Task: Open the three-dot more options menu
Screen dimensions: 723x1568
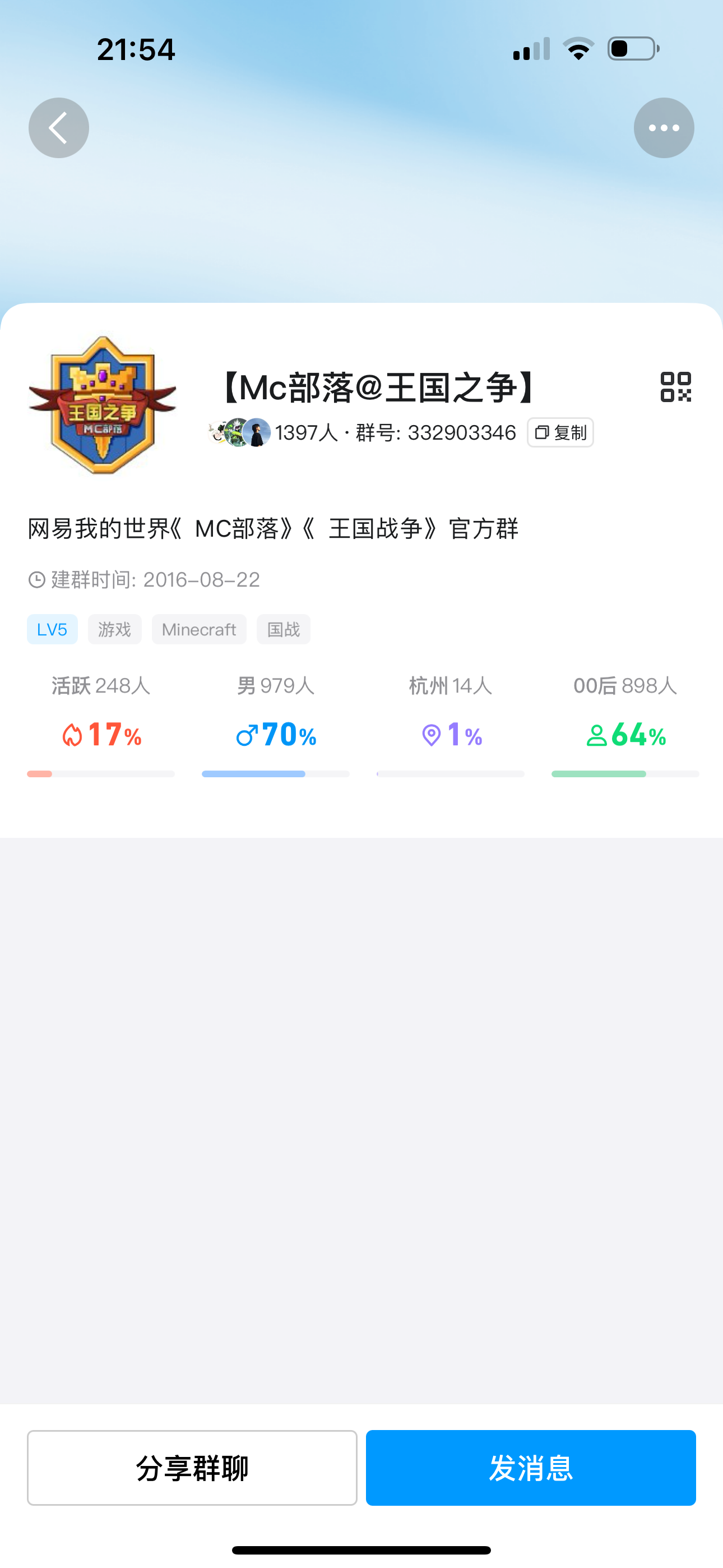Action: 664,128
